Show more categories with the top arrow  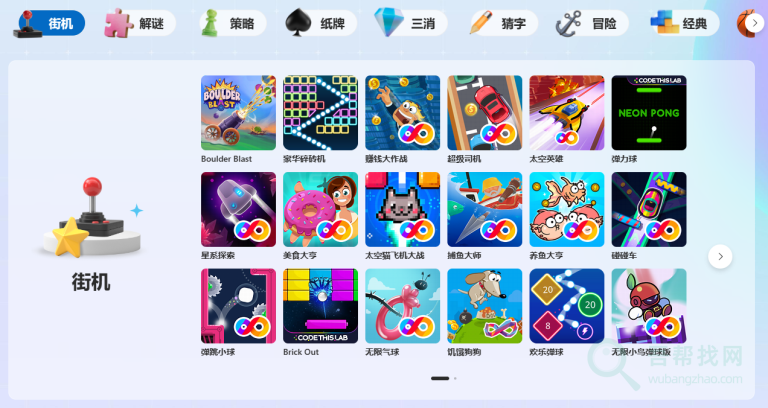coord(756,22)
